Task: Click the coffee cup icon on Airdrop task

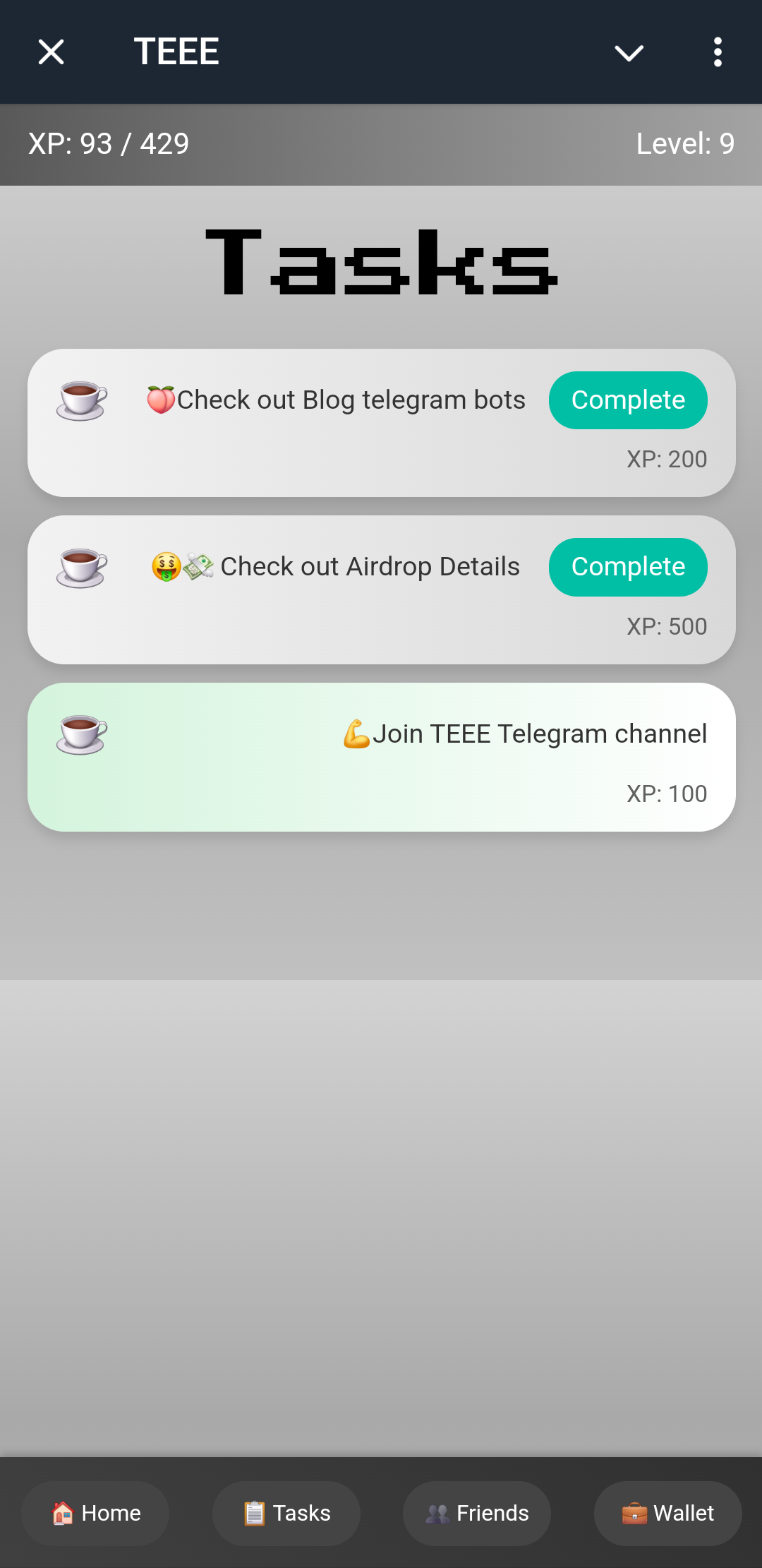Action: 81,565
